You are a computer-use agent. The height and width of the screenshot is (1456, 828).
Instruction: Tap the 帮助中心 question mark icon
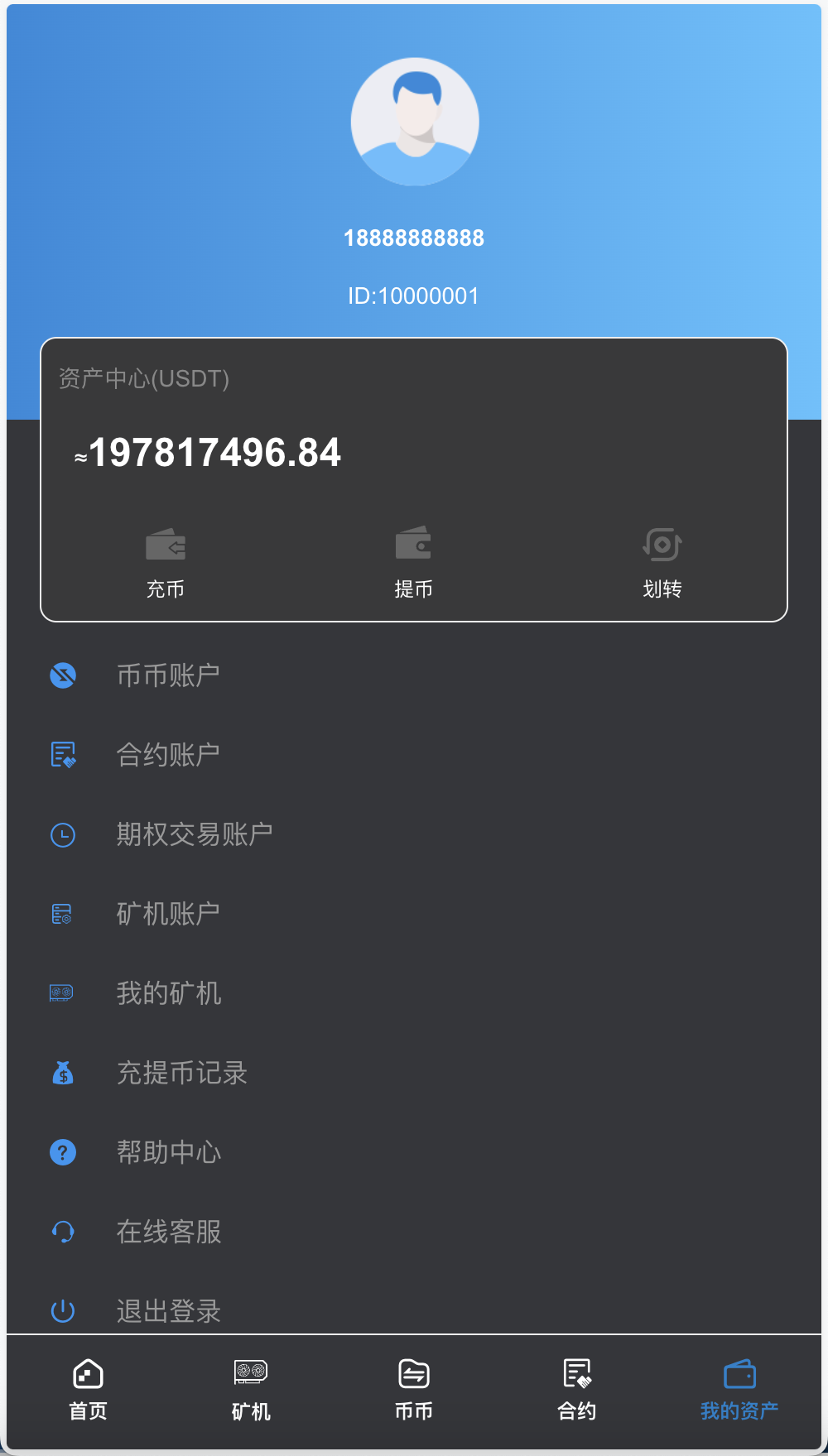pyautogui.click(x=62, y=1152)
